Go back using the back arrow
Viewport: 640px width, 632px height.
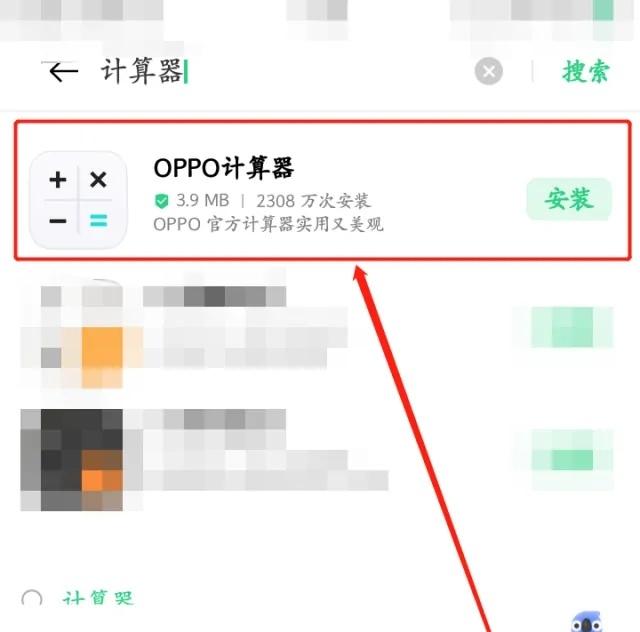click(63, 72)
